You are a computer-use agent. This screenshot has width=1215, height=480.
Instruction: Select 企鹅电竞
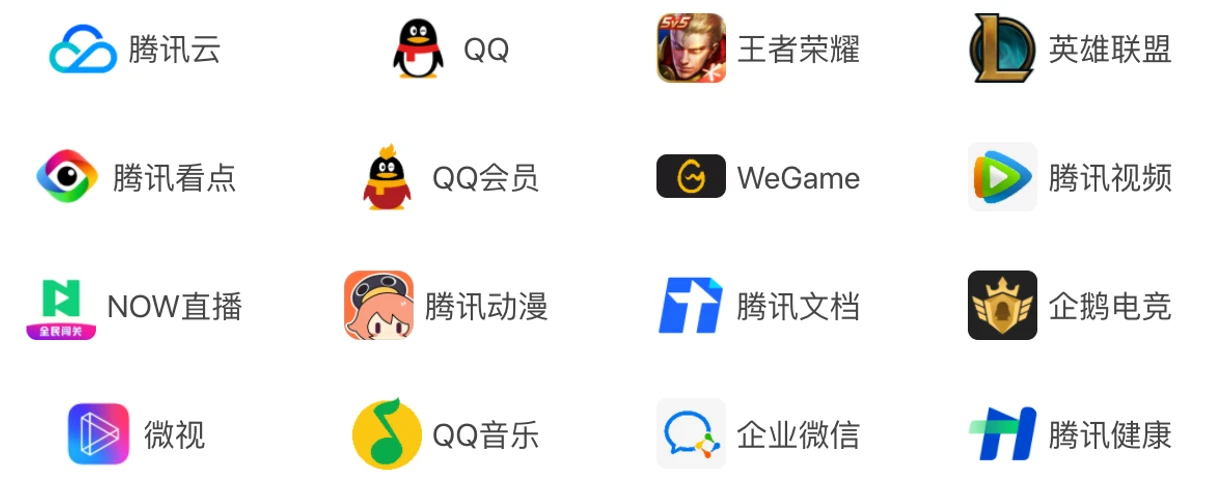[1070, 306]
